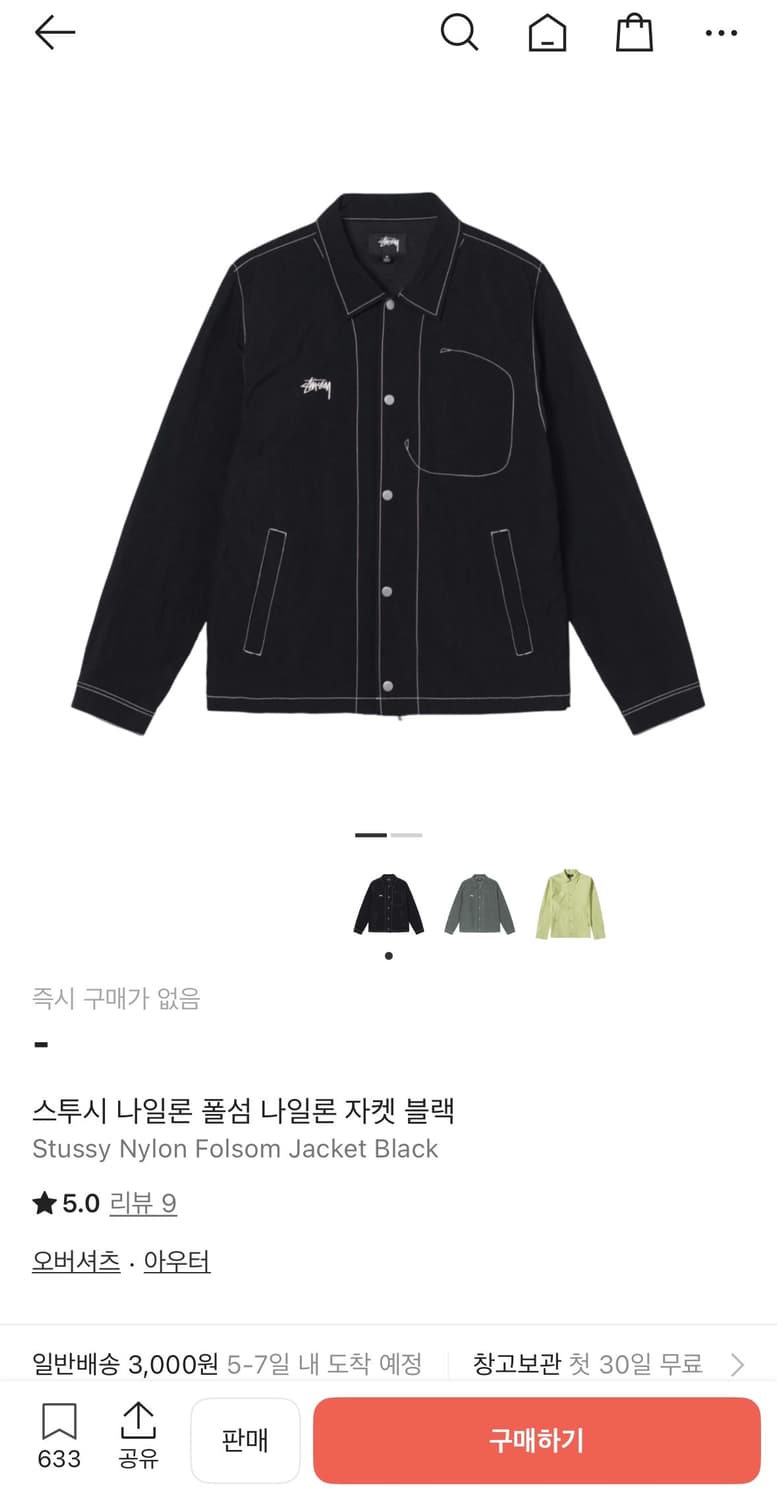Open the shopping bag
The image size is (777, 1500).
(x=633, y=32)
